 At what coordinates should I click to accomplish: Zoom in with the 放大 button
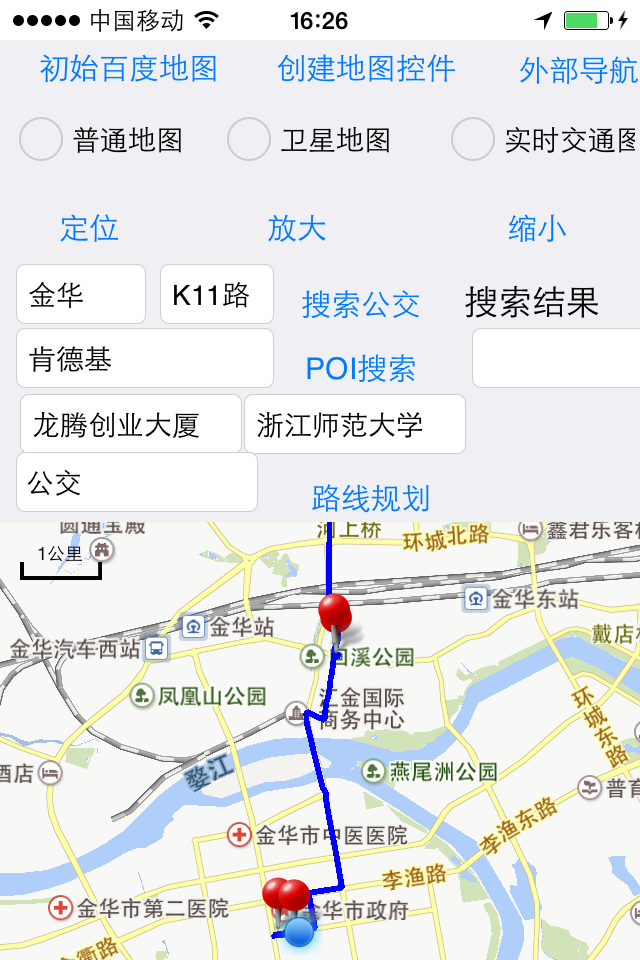coord(297,228)
